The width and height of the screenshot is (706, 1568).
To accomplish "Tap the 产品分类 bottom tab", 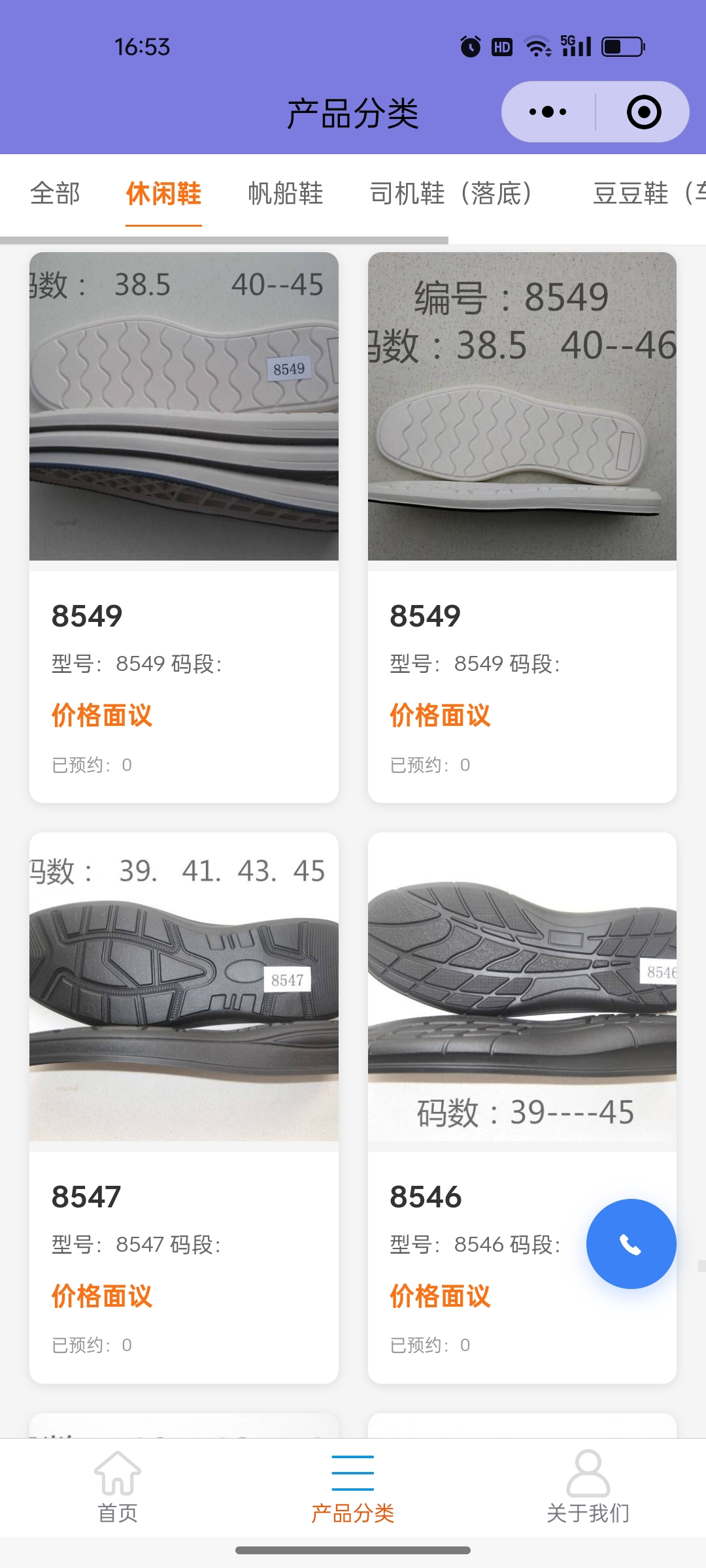I will [x=353, y=1486].
